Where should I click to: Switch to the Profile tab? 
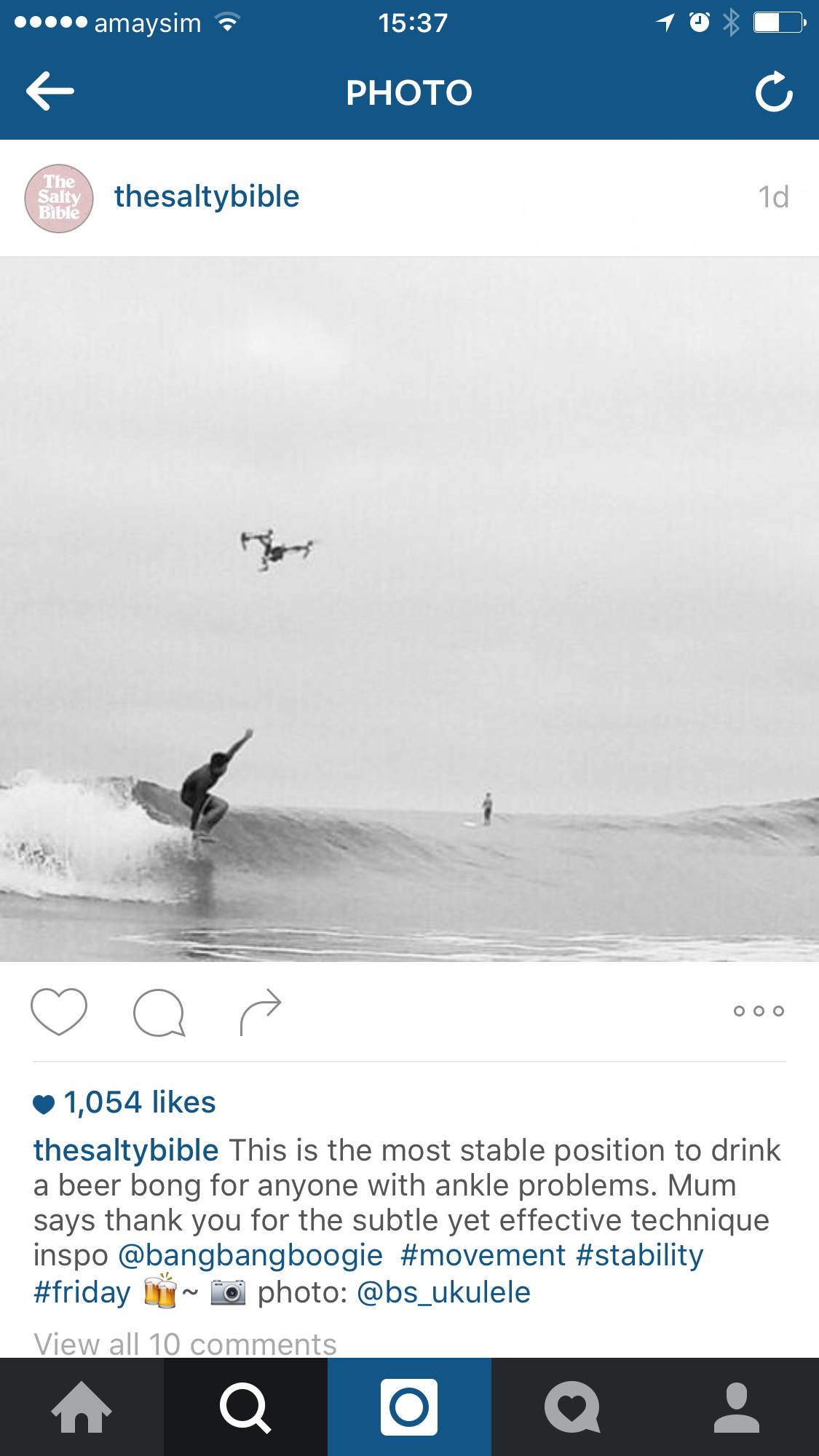click(737, 1407)
